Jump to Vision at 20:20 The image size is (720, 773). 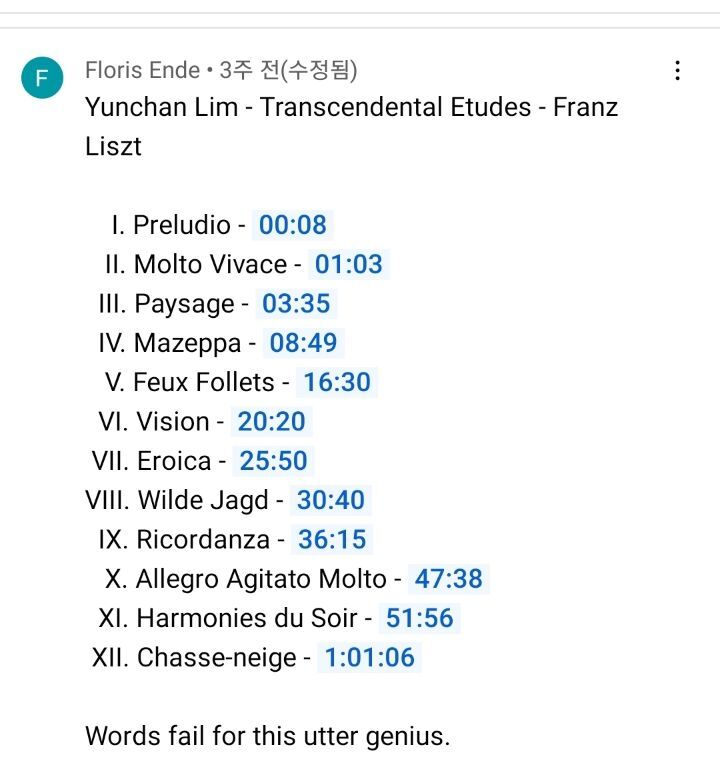click(x=271, y=421)
